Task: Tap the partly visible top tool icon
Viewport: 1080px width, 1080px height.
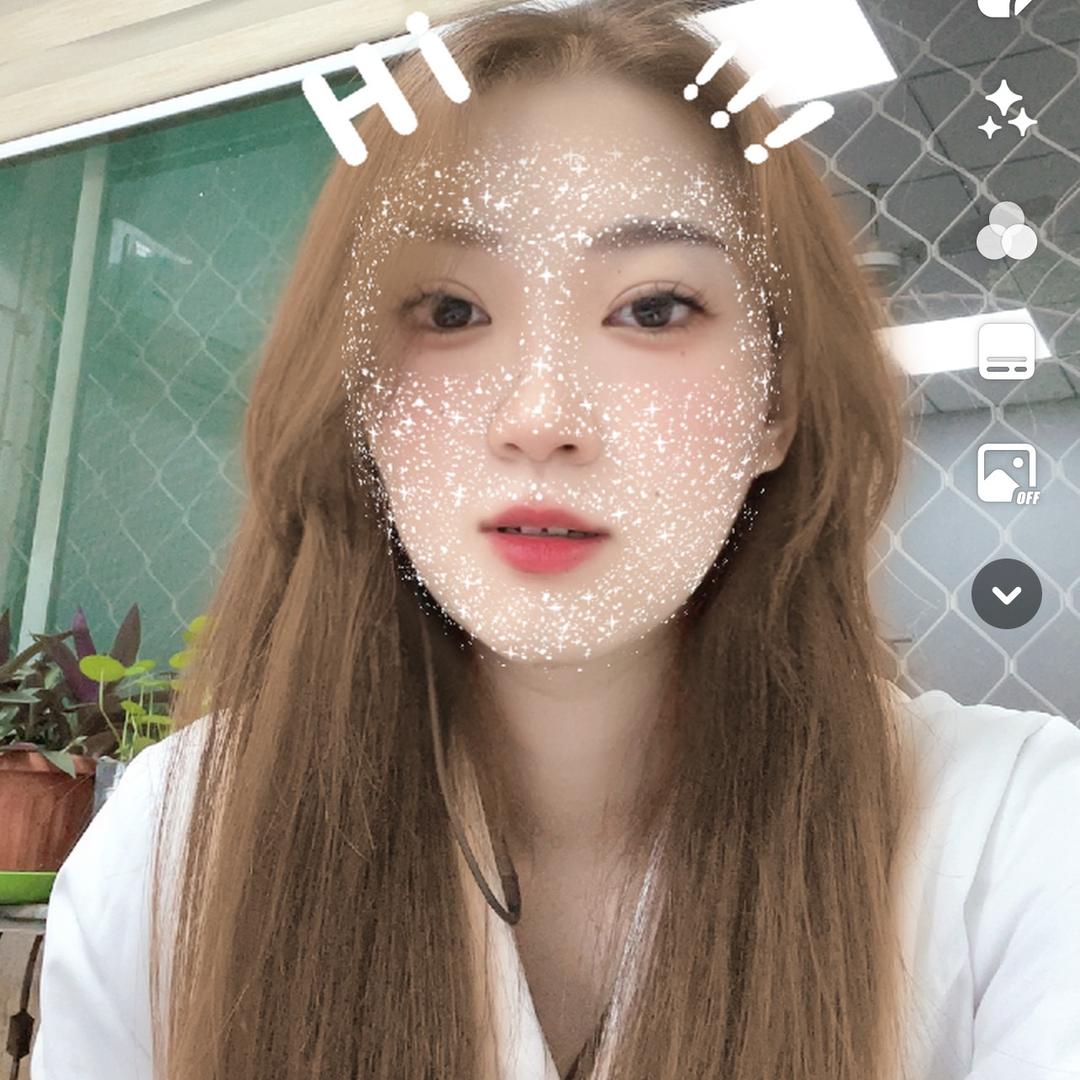Action: pos(1003,8)
